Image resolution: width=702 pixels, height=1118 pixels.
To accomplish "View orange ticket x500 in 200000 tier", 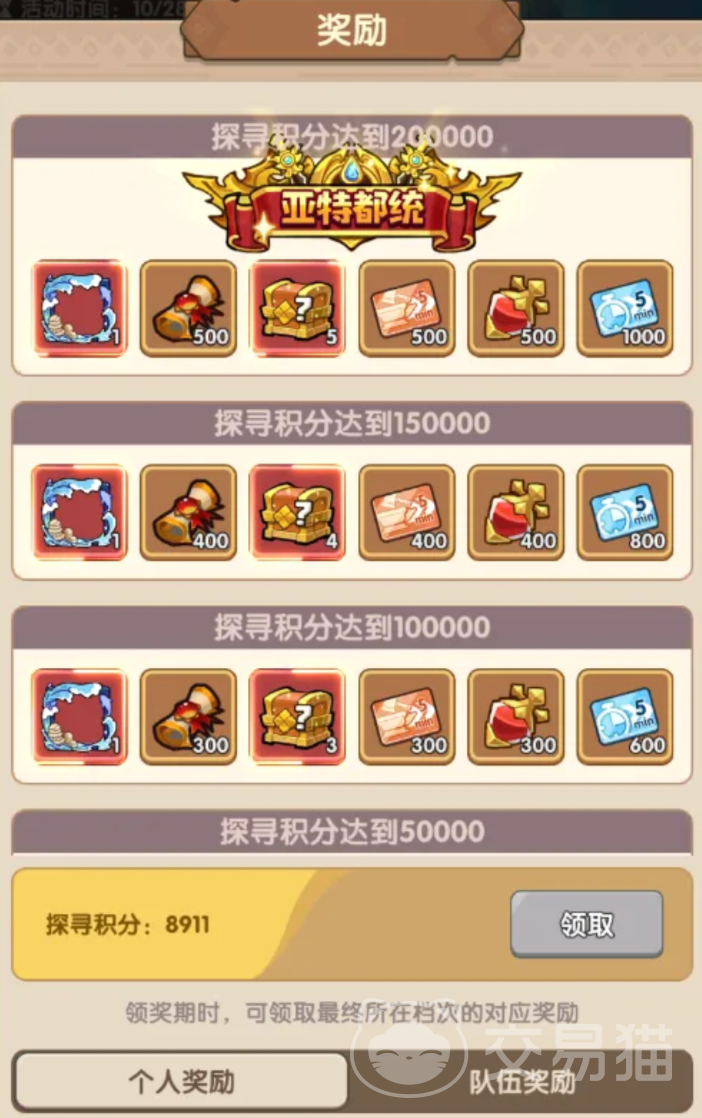I will tap(407, 309).
